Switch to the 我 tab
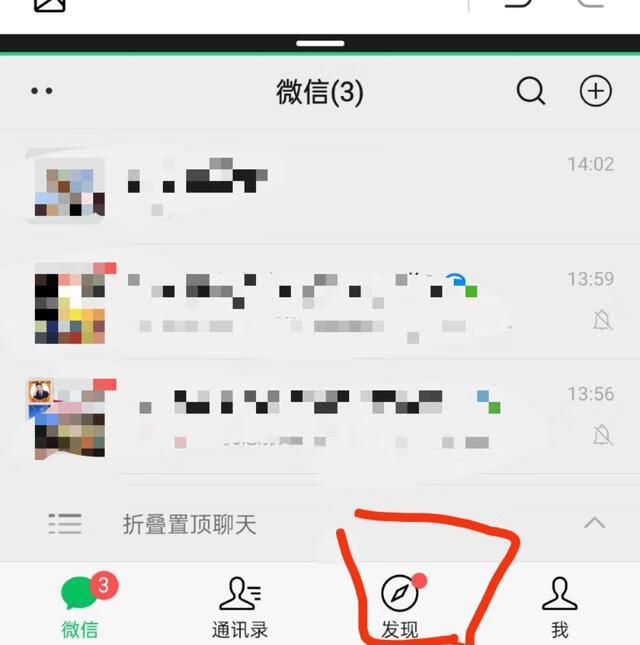This screenshot has width=640, height=645. (560, 606)
